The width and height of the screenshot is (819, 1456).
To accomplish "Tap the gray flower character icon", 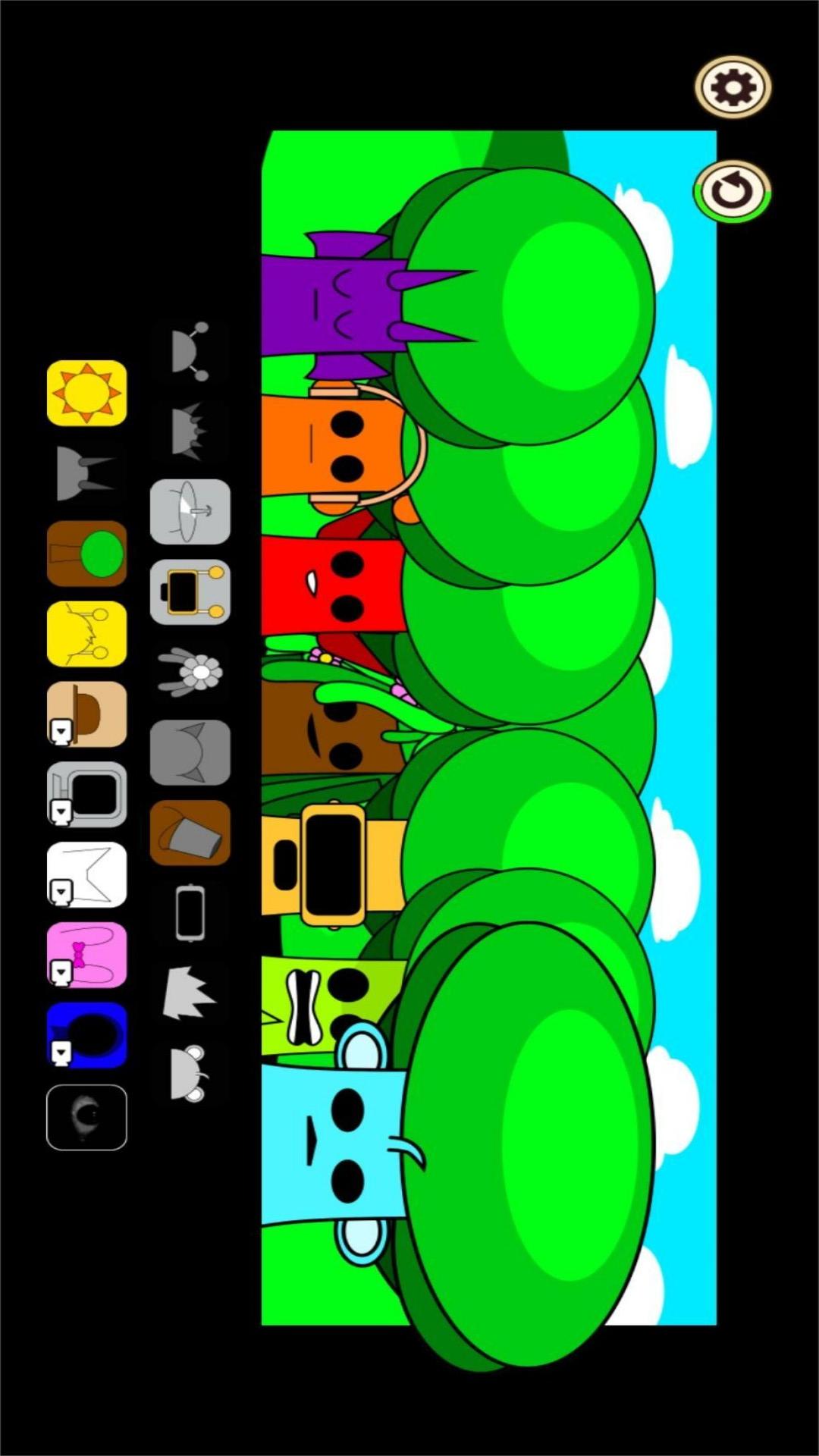I will [190, 672].
